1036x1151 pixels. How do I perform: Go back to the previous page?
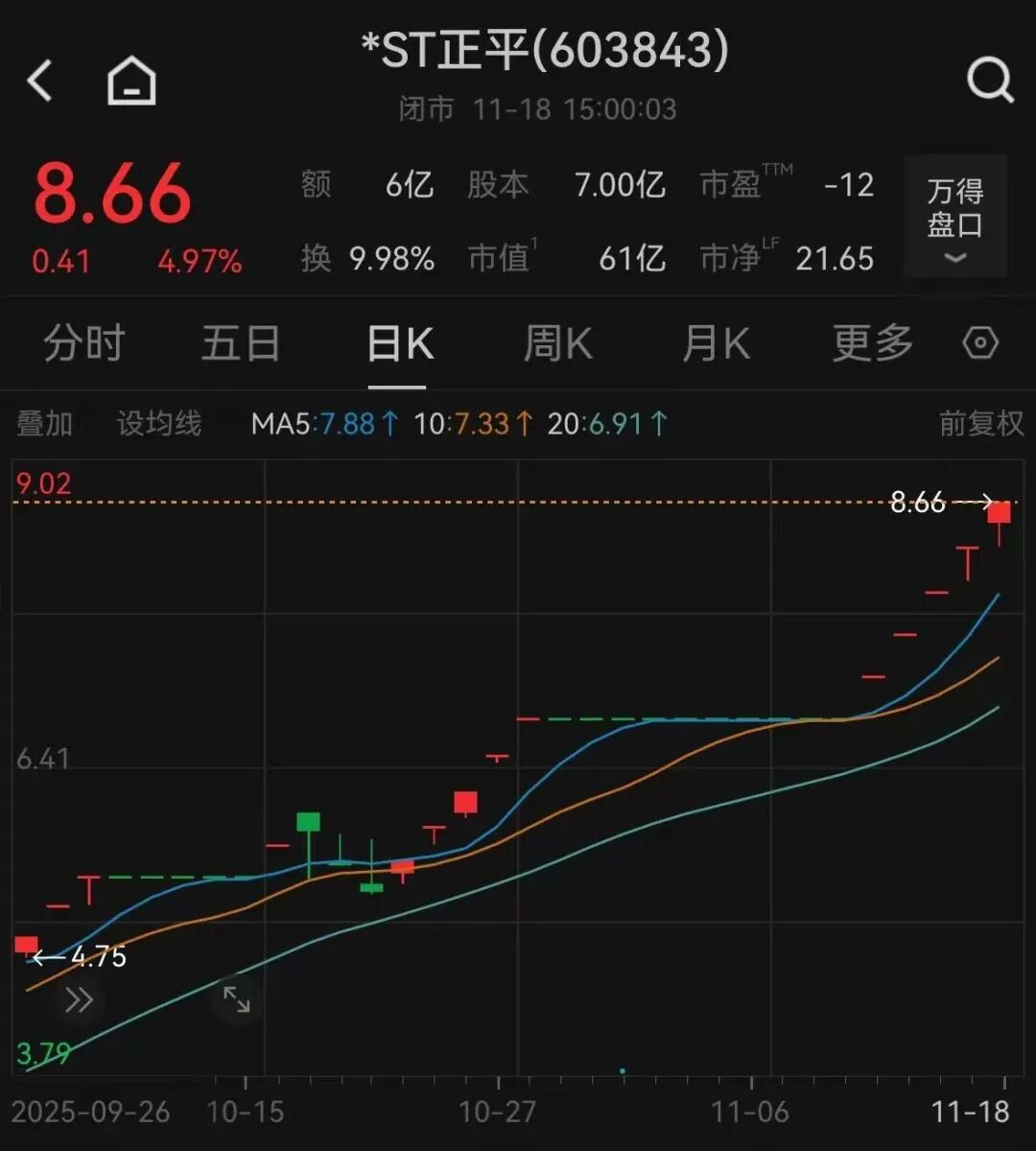(40, 81)
